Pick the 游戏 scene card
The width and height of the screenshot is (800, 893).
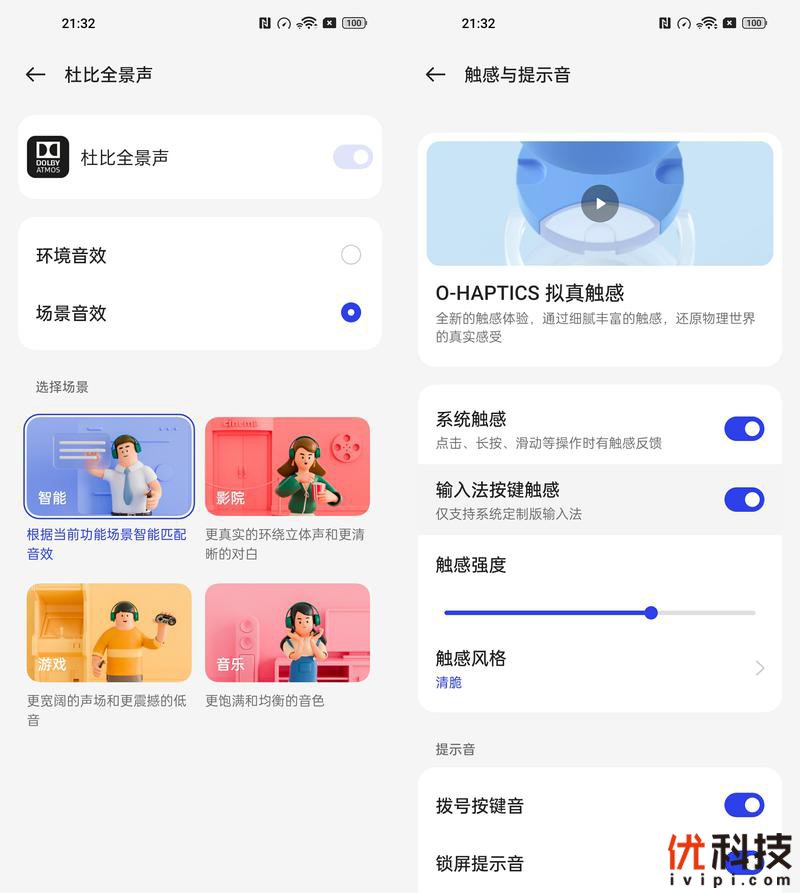(109, 632)
